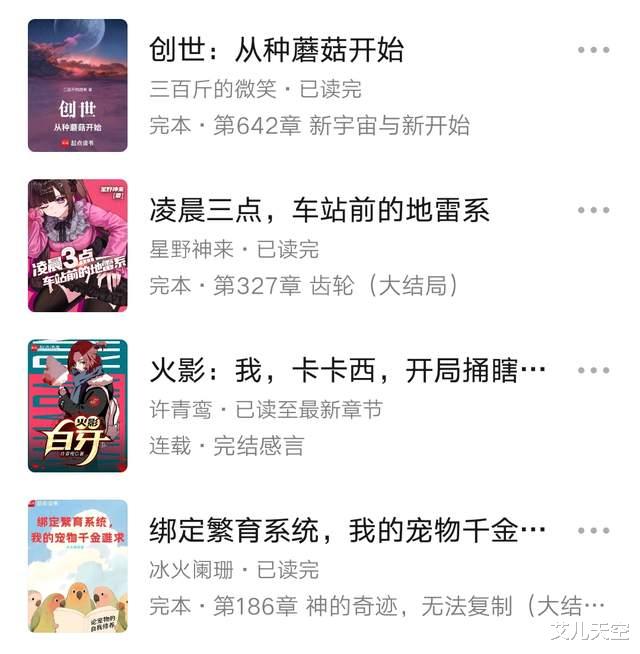Open the book 凌晨三点，车站前的地雷系

tap(318, 209)
